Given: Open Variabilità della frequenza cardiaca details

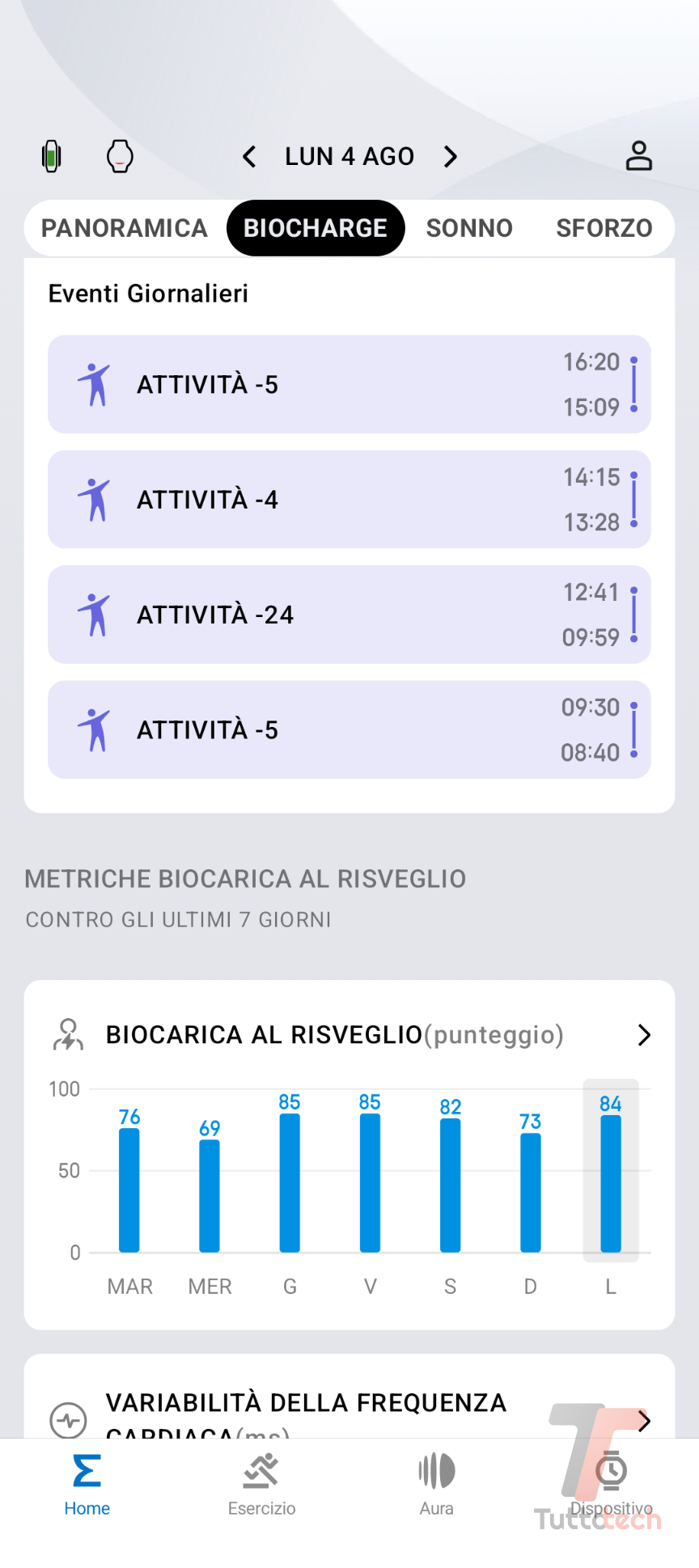Looking at the screenshot, I should (x=644, y=1420).
